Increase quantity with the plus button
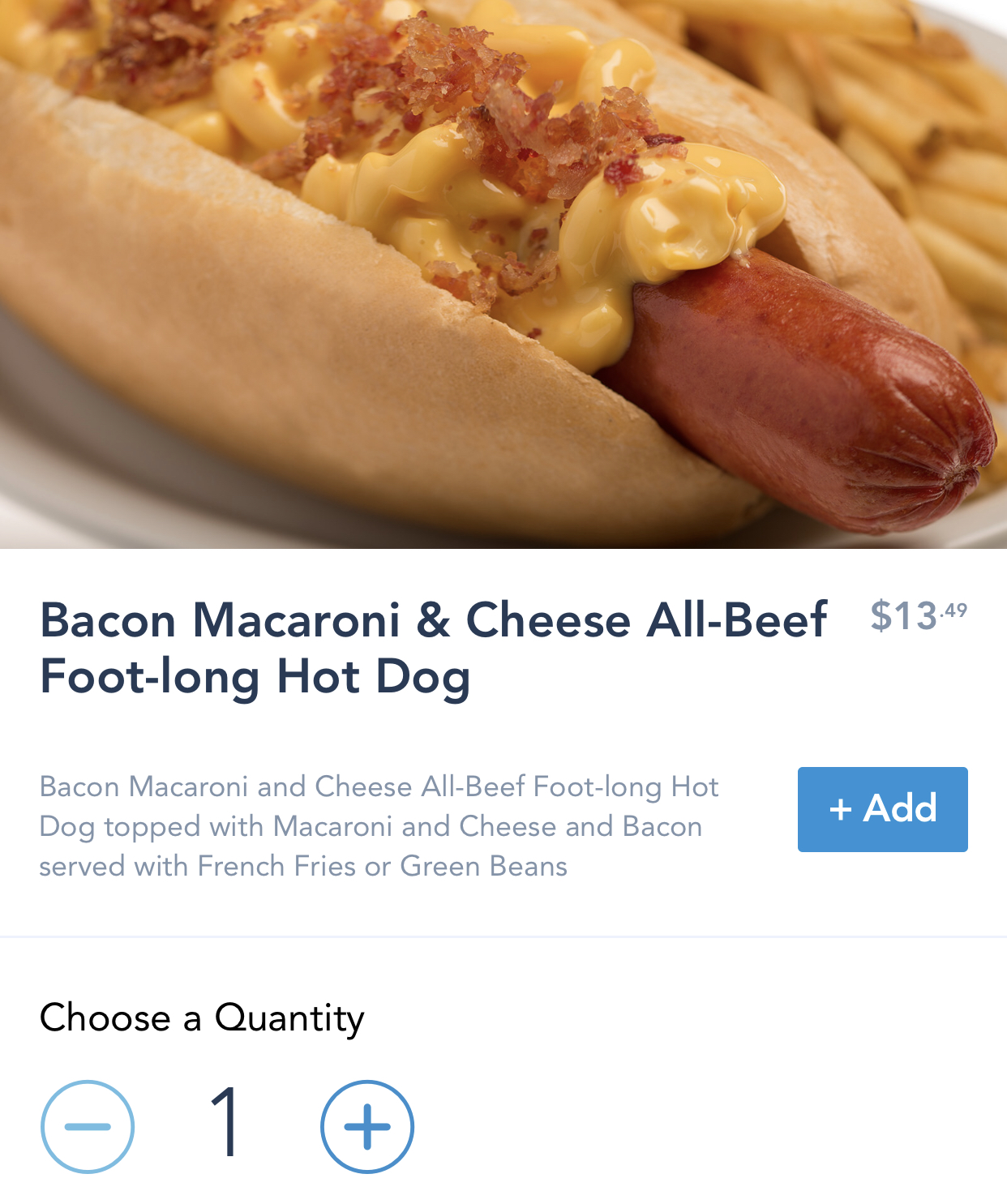Viewport: 1007px width, 1204px height. pyautogui.click(x=367, y=1126)
